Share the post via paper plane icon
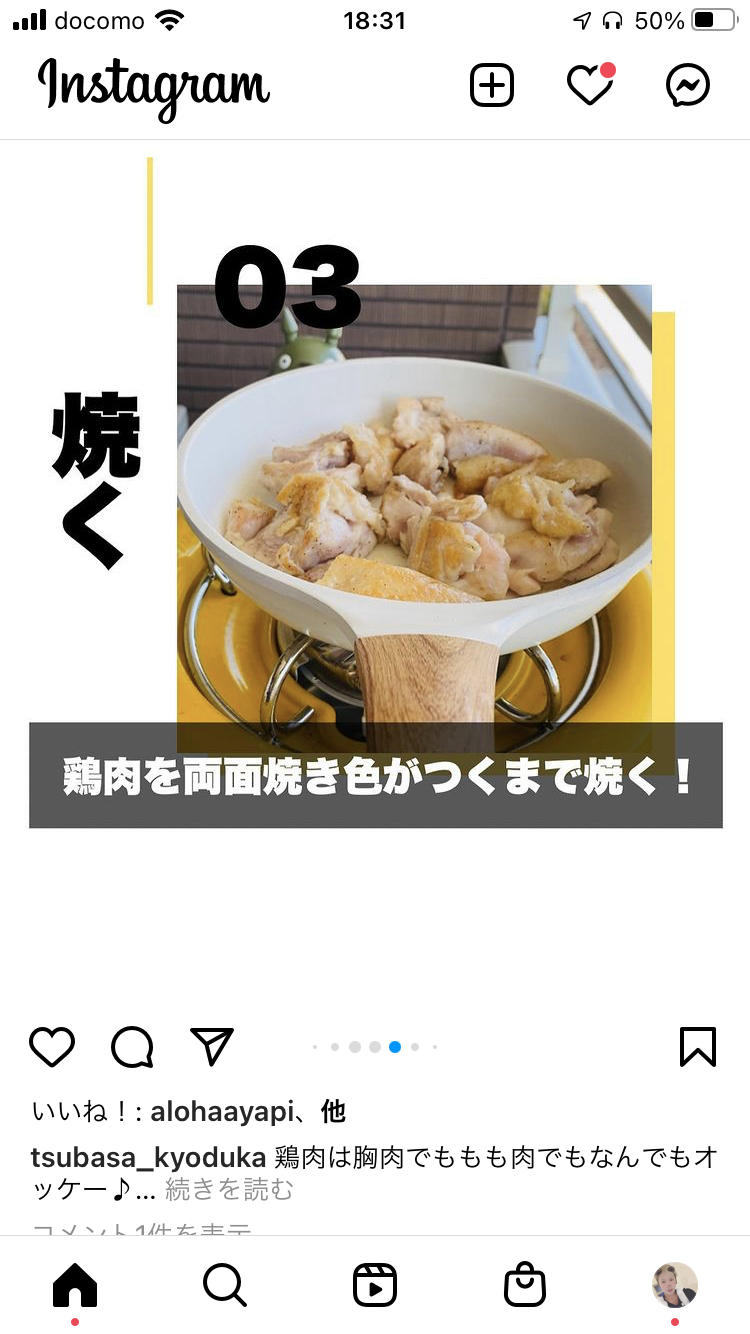Image resolution: width=750 pixels, height=1334 pixels. (x=211, y=1046)
